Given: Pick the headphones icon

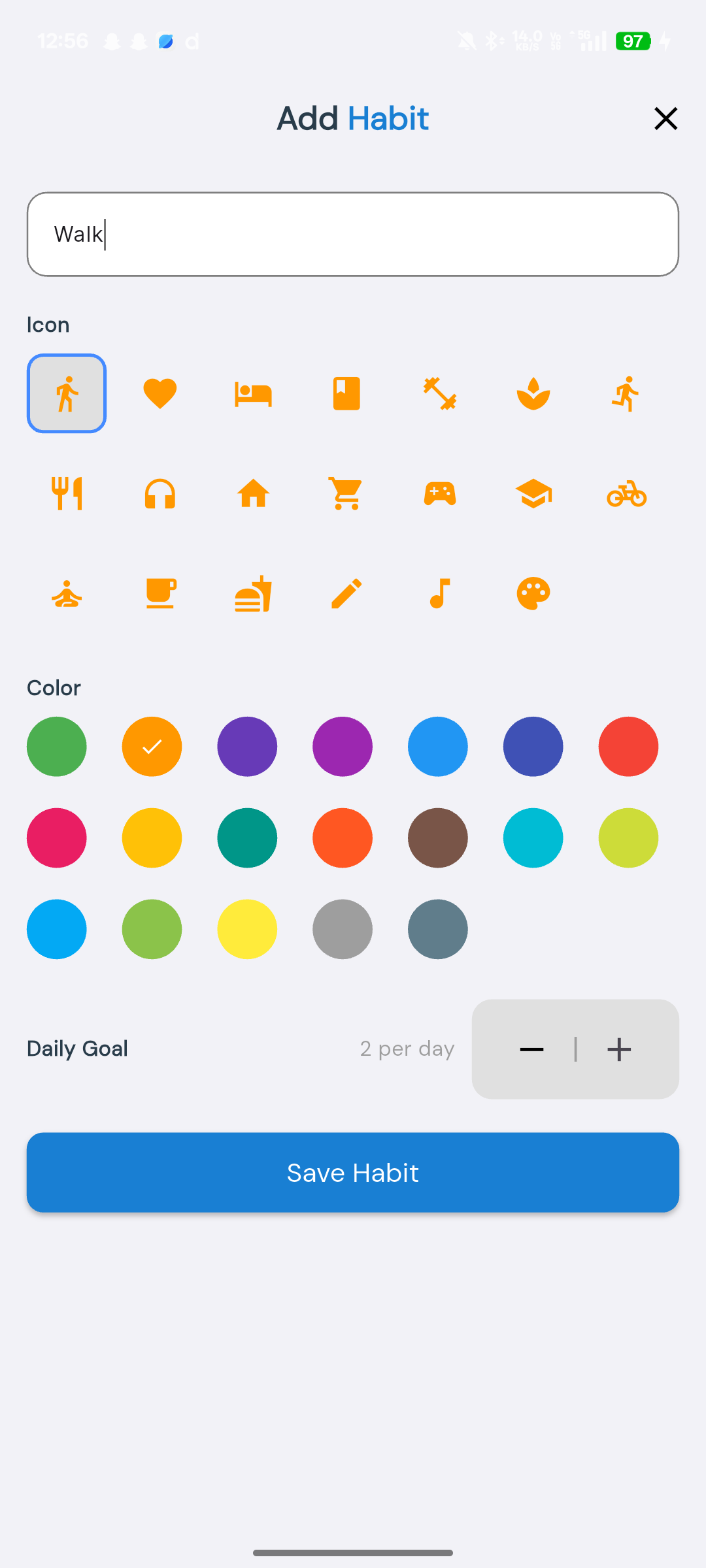Looking at the screenshot, I should click(160, 494).
